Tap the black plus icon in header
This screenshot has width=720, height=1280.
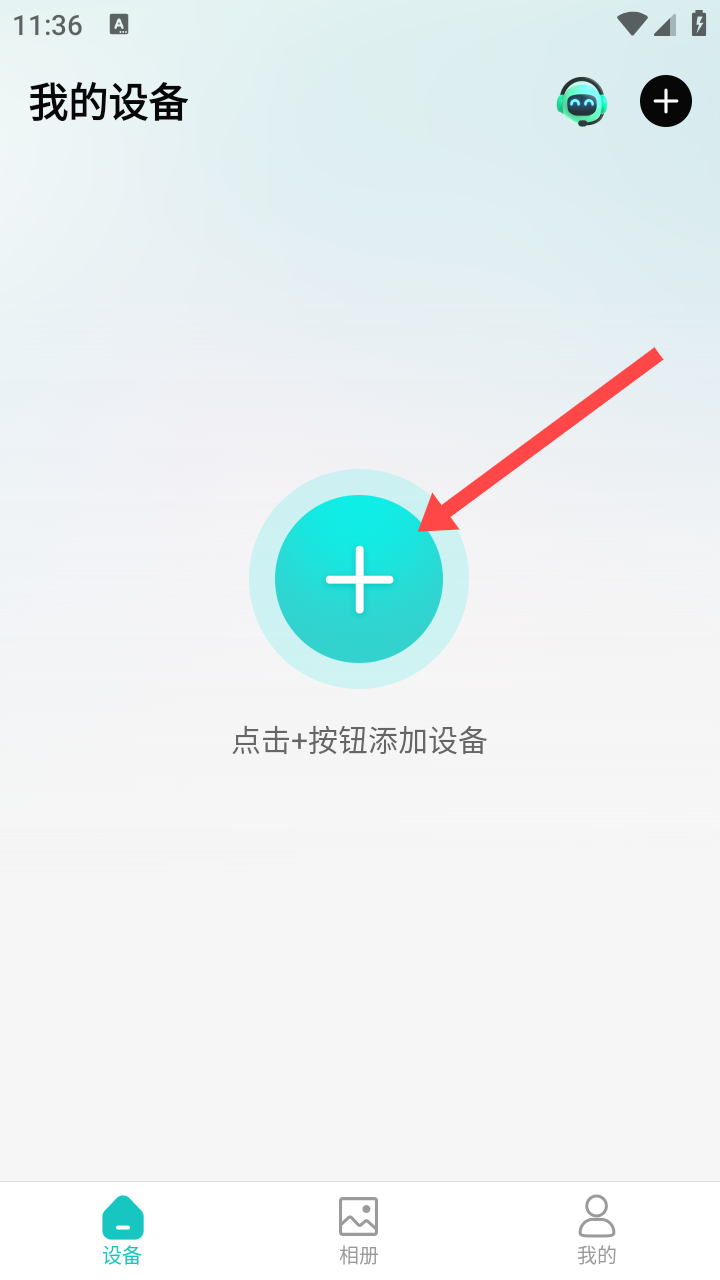pyautogui.click(x=666, y=101)
